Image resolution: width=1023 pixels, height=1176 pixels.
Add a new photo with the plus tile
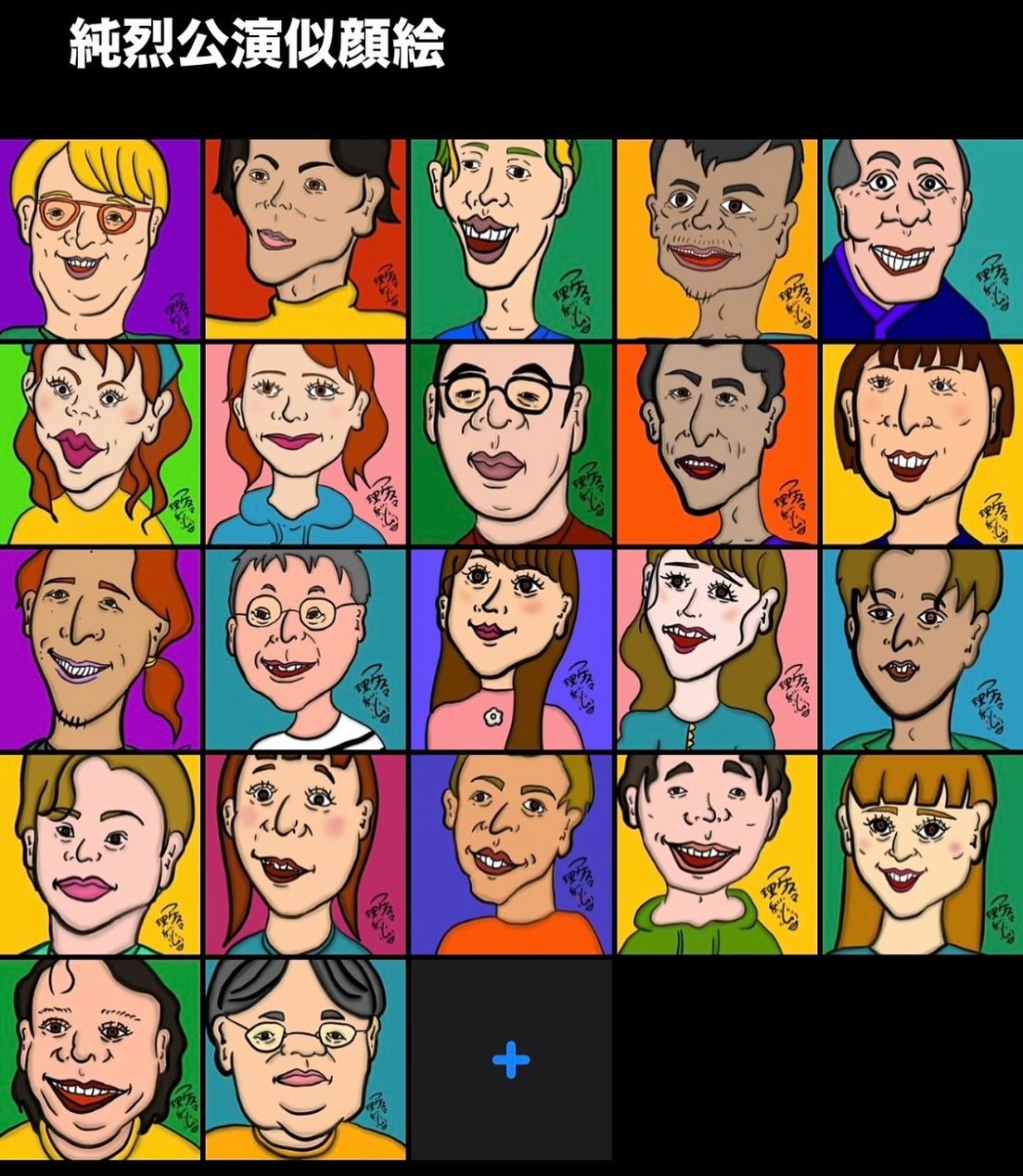pos(511,1059)
